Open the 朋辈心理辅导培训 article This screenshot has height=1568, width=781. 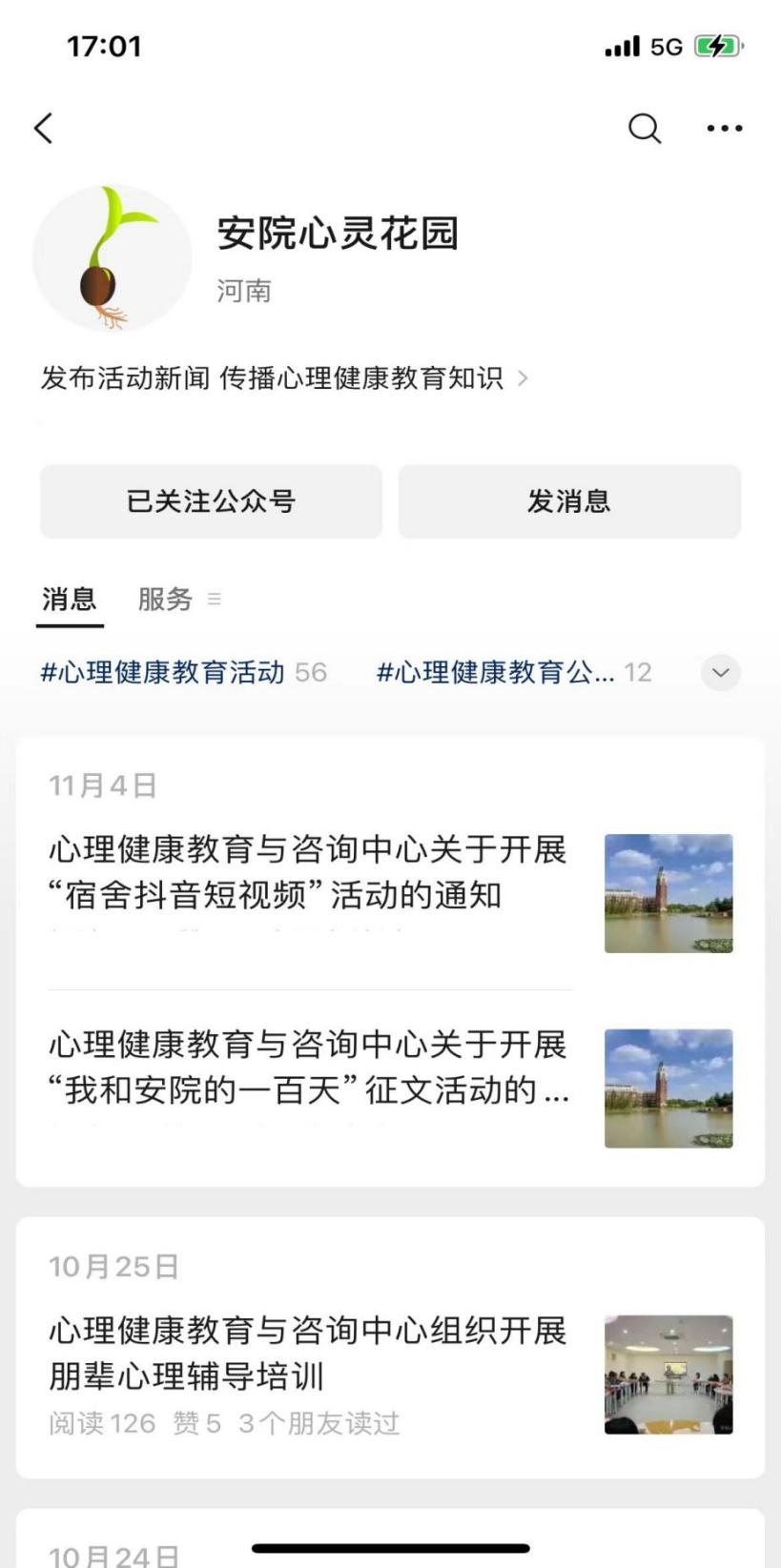[x=308, y=1354]
